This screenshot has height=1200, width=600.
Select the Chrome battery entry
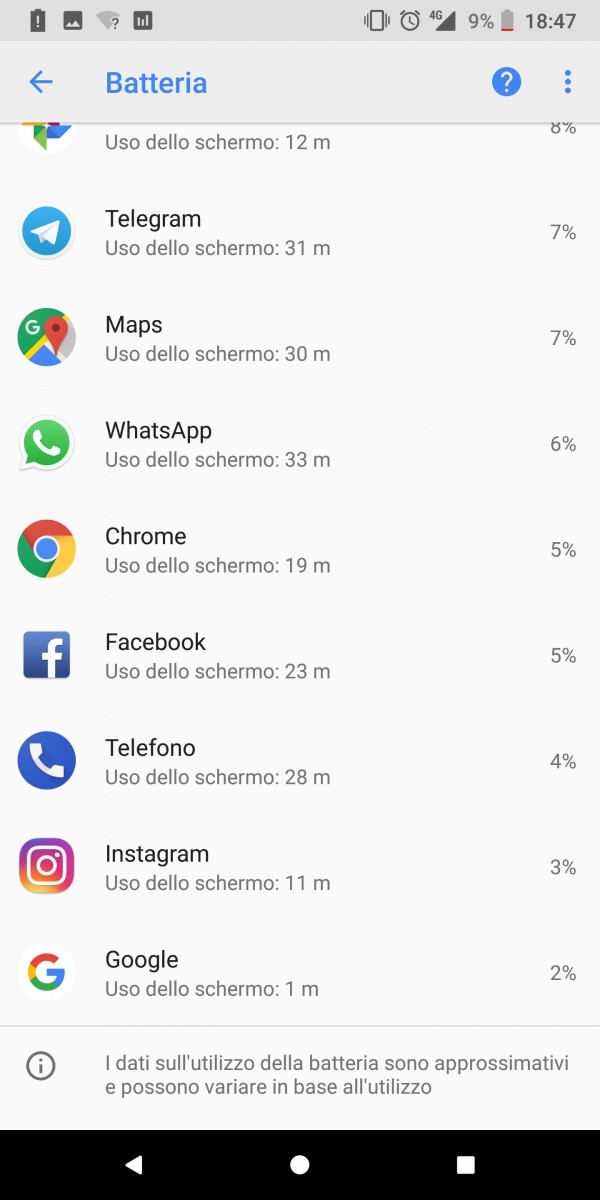coord(300,550)
